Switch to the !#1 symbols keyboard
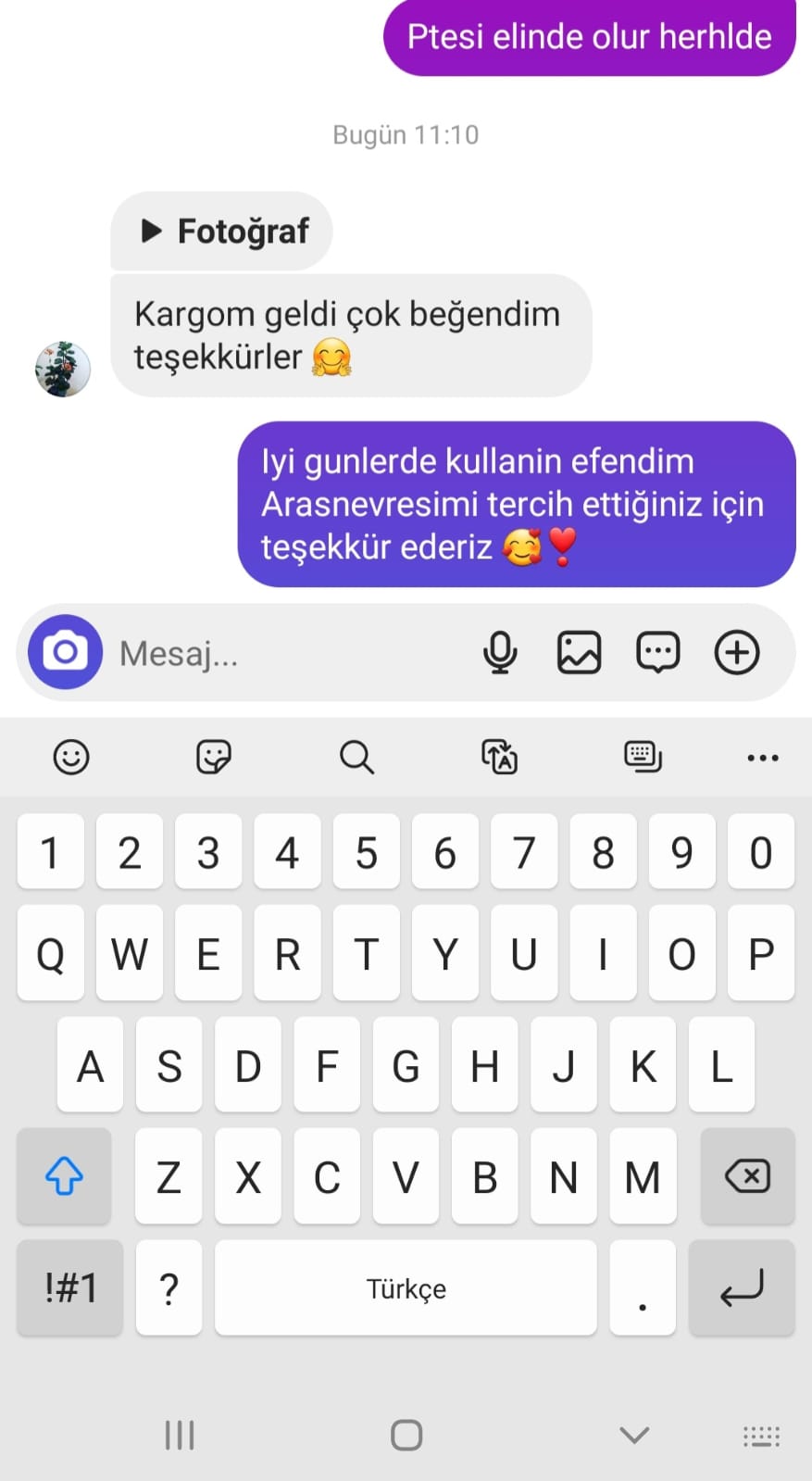 tap(70, 1287)
